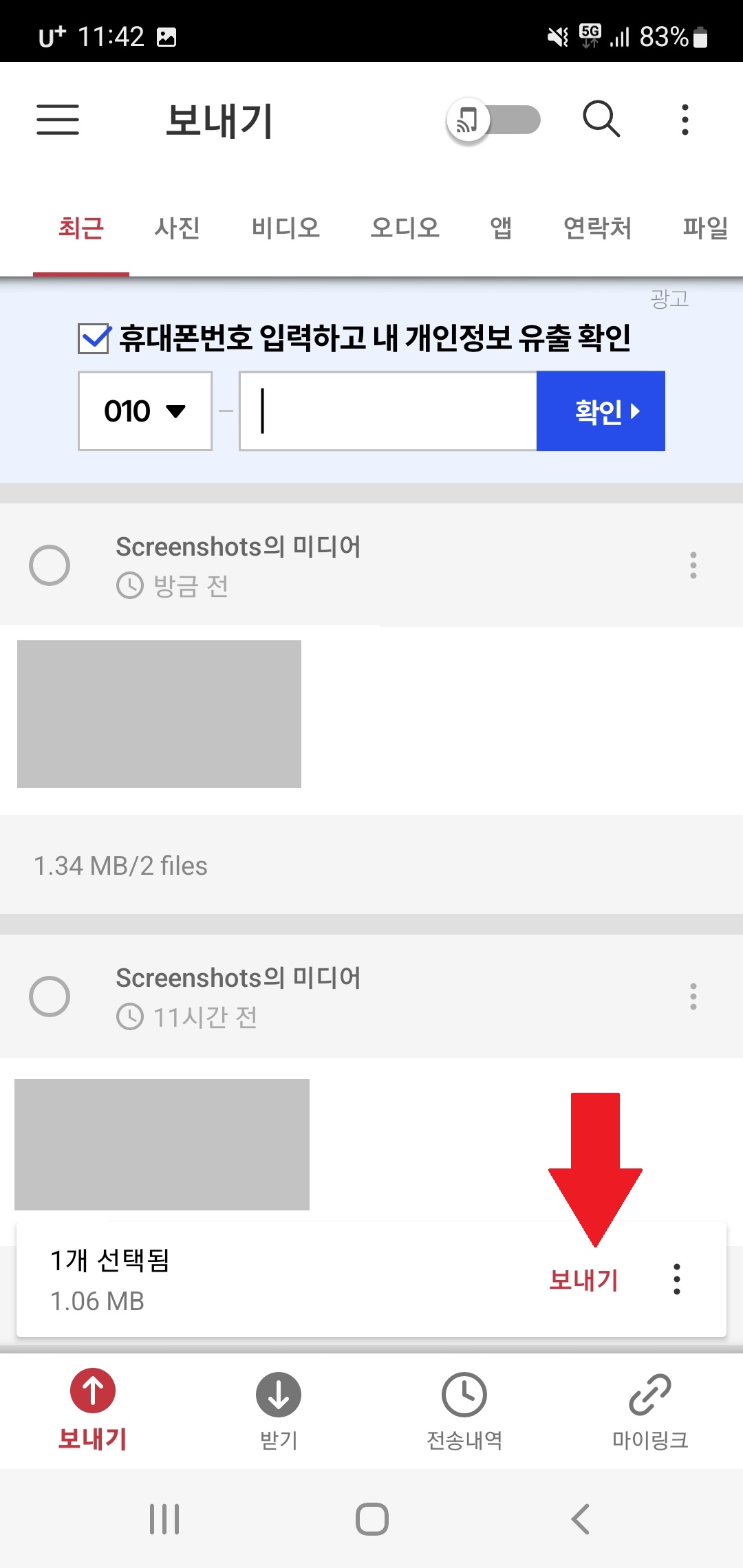Viewport: 743px width, 1568px height.
Task: Switch to the 파일 tab
Action: (x=706, y=229)
